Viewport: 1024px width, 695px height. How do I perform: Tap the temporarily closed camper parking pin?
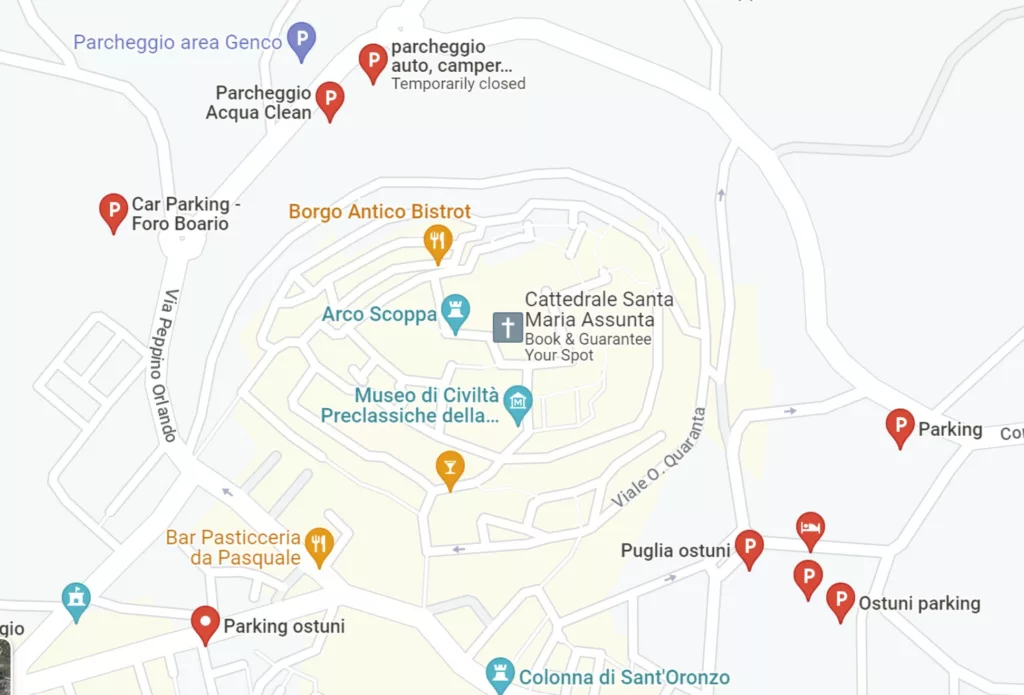(373, 61)
